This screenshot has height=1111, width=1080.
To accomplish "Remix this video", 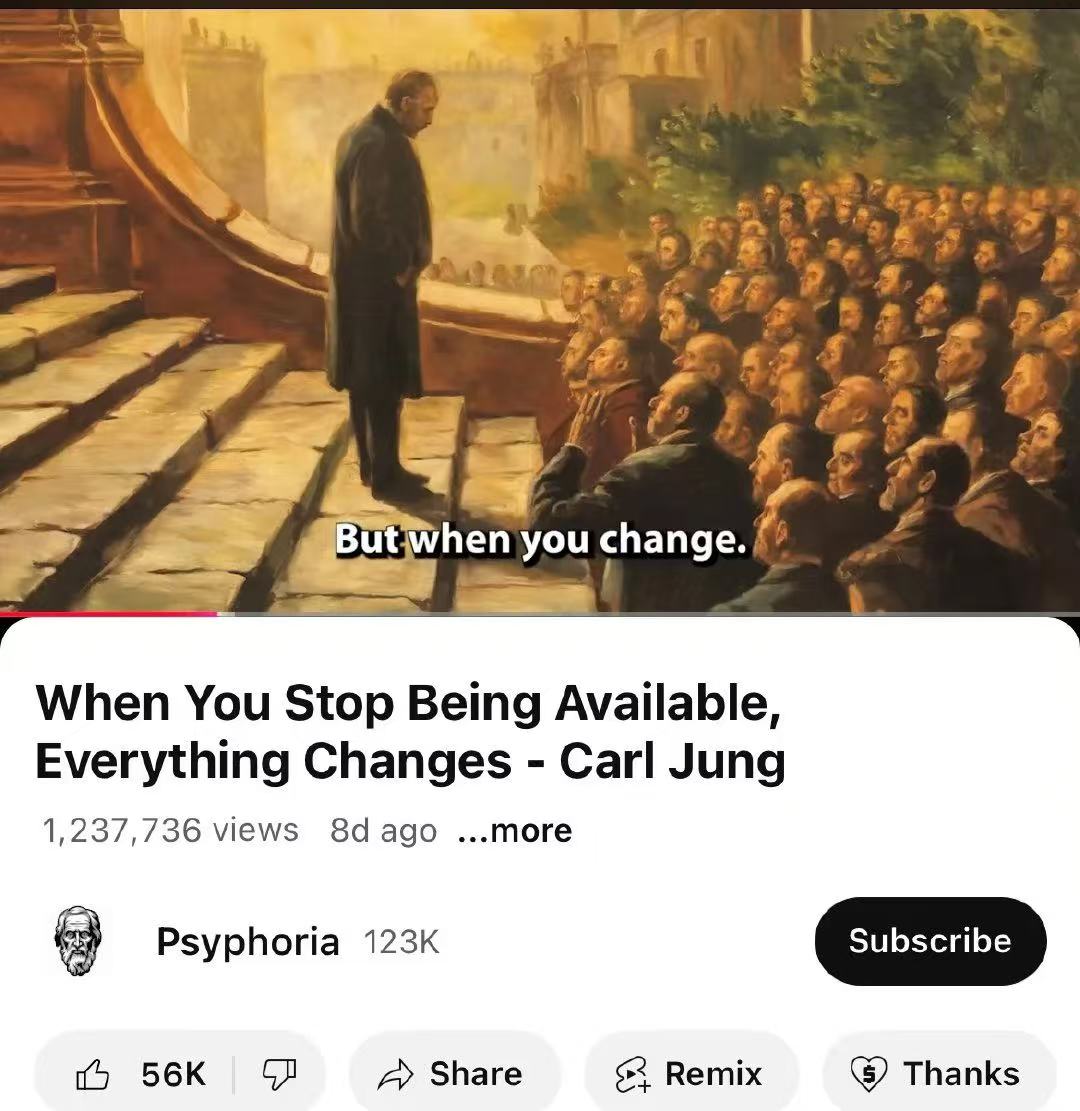I will 691,1074.
